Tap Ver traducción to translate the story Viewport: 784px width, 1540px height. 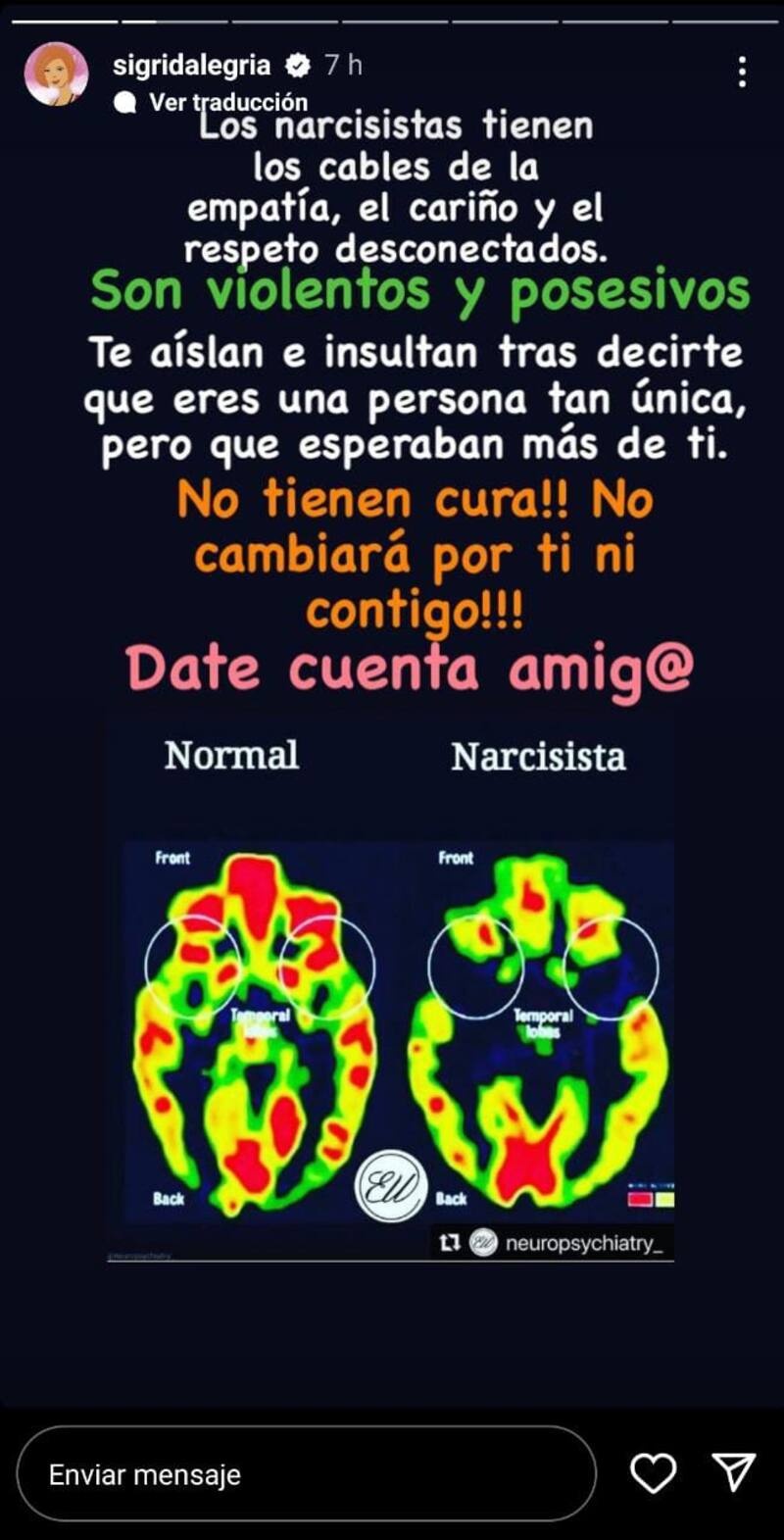point(227,102)
